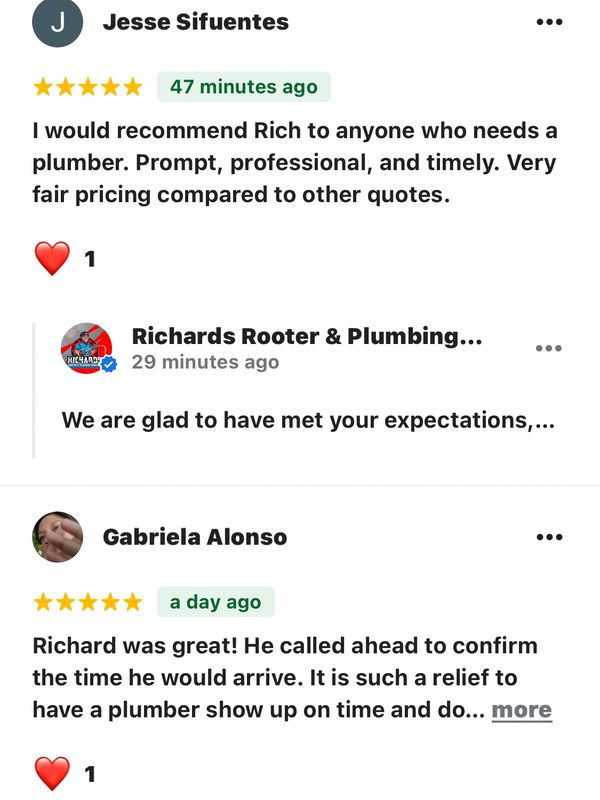600x800 pixels.
Task: Open overflow menu on Gabriela Alonso's review
Action: (x=549, y=537)
